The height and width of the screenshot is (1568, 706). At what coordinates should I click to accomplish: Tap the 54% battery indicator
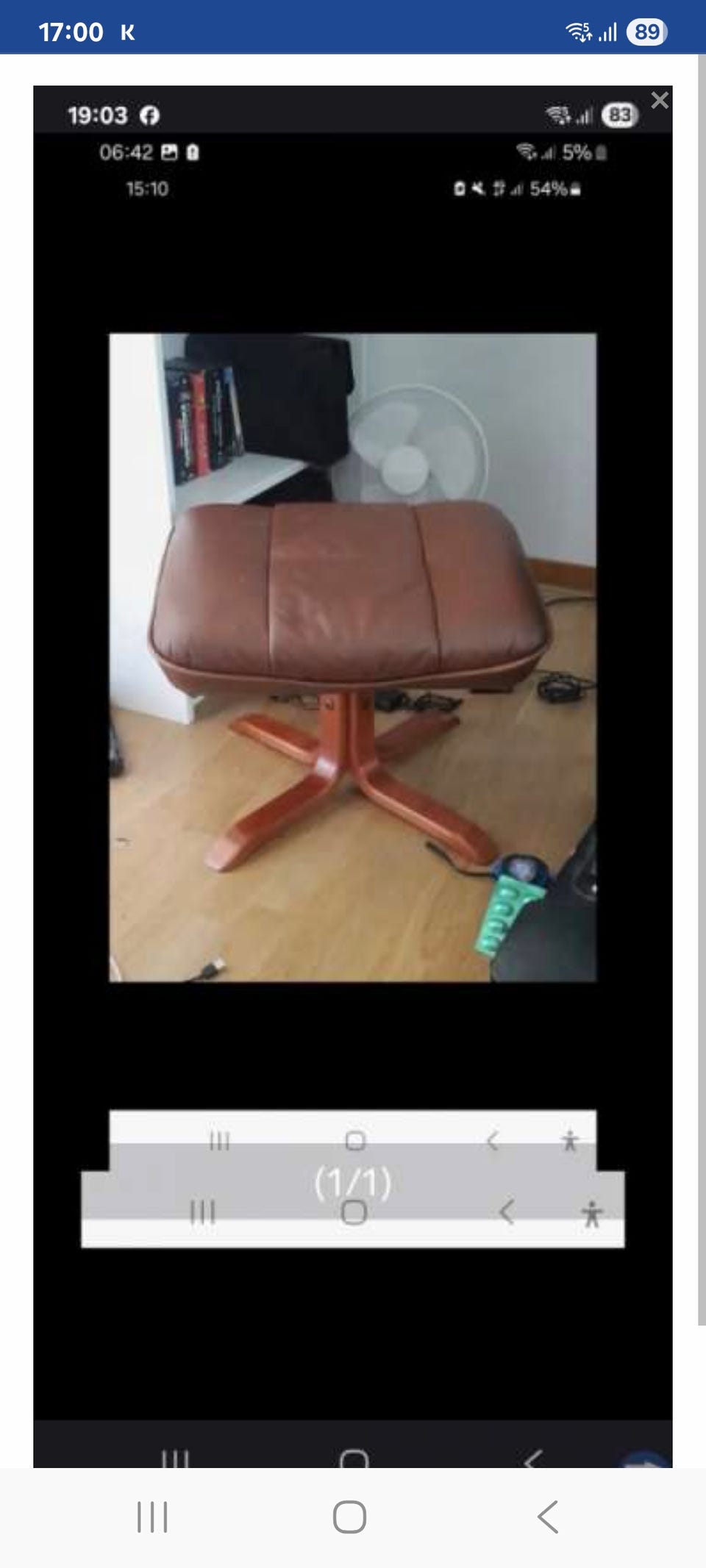pos(551,190)
